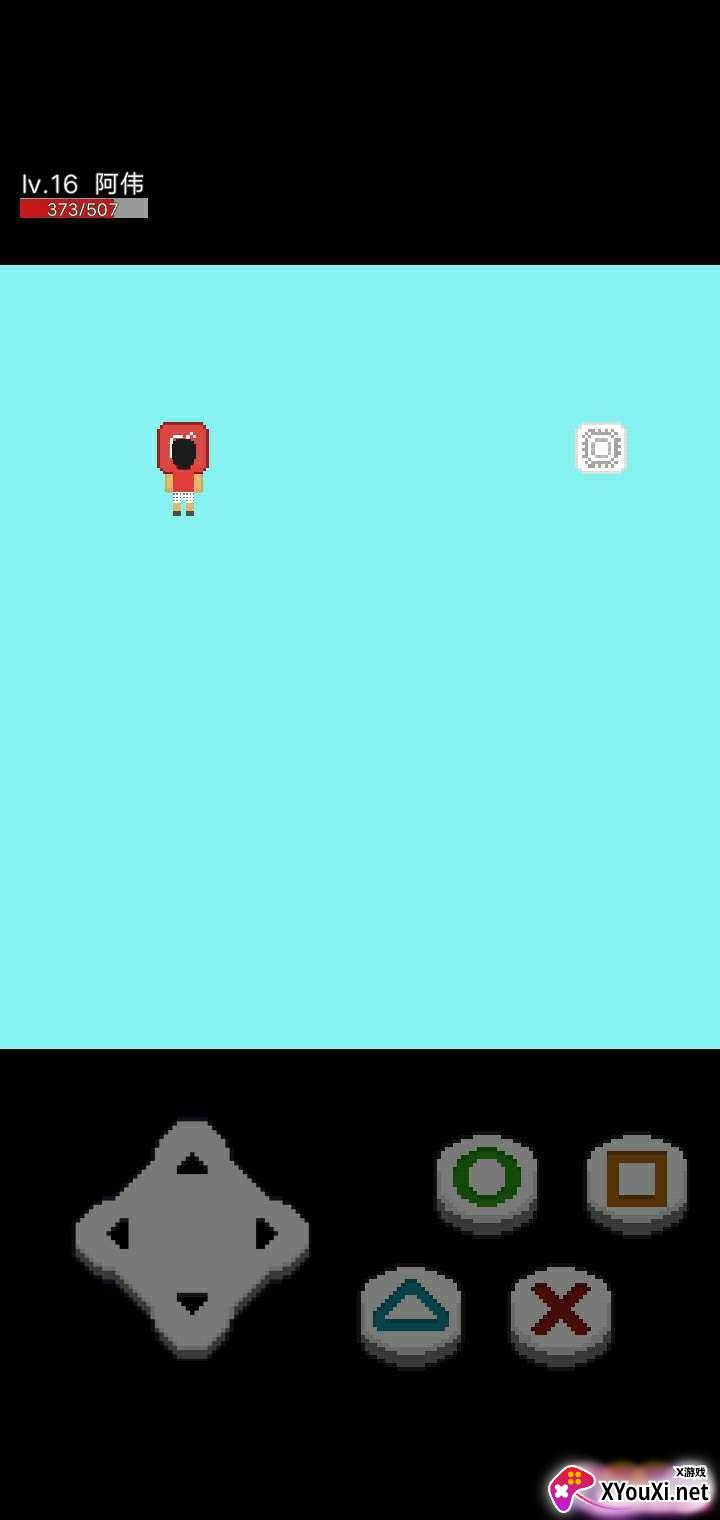The width and height of the screenshot is (720, 1520).
Task: Move right with the D-pad right arrow
Action: tap(267, 1234)
